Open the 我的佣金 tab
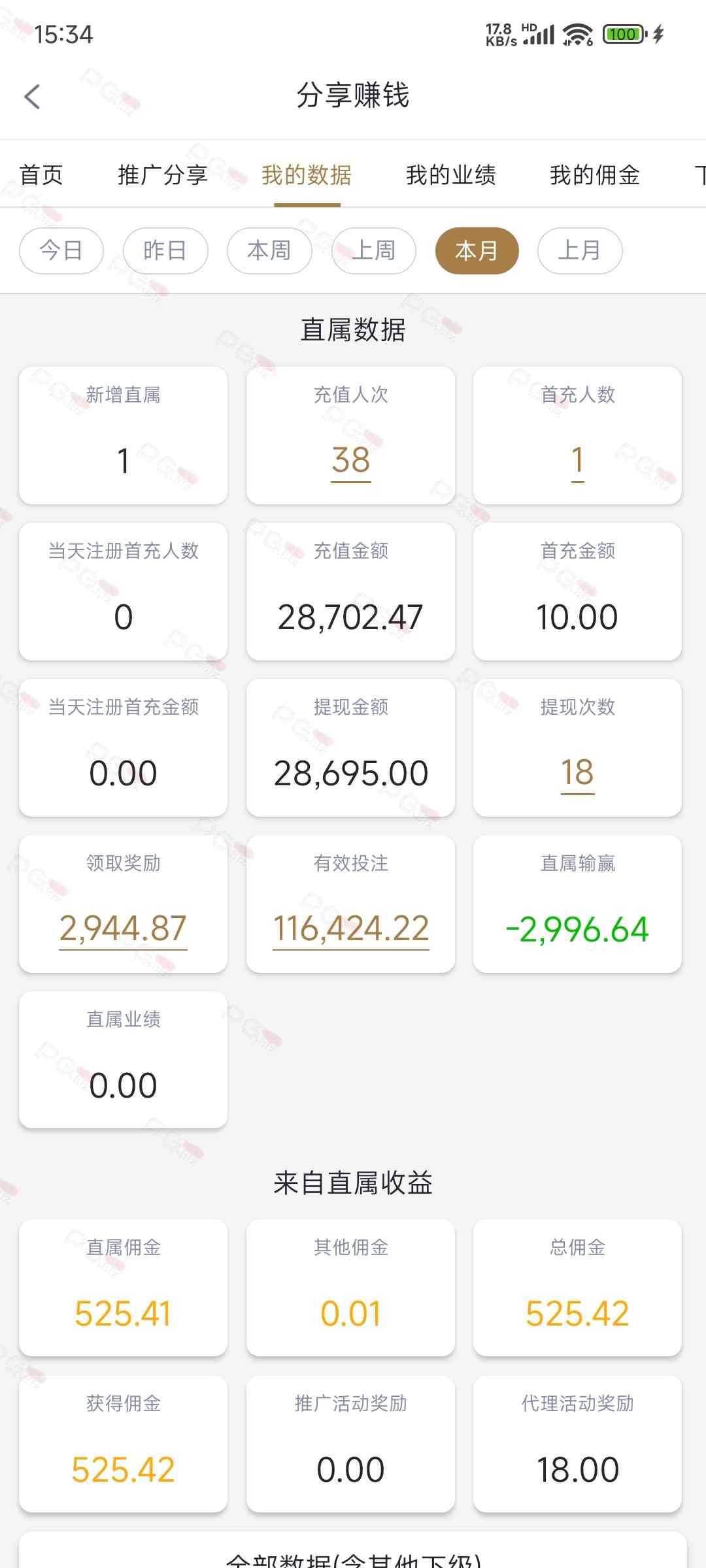Screen dimensions: 706x1568 594,175
